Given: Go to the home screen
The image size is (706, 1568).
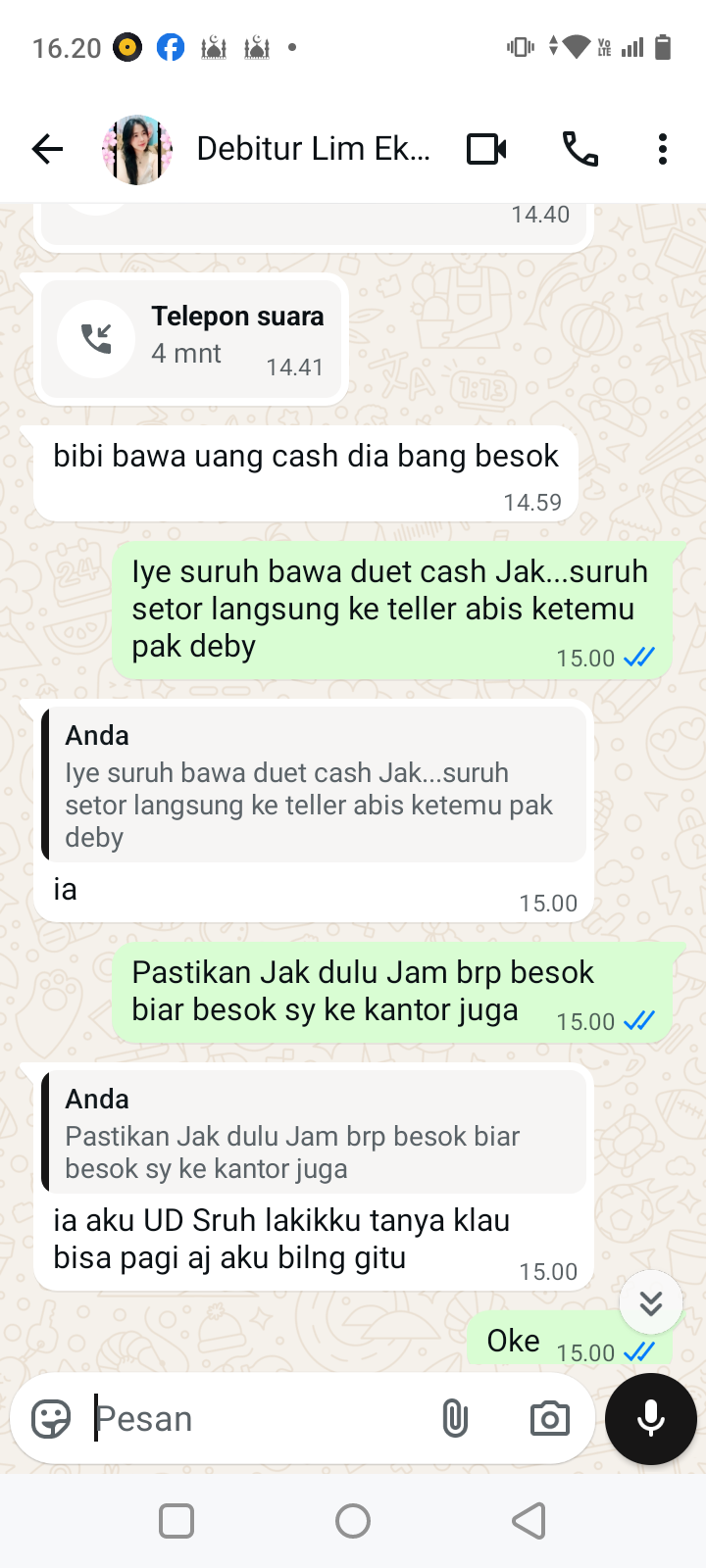Looking at the screenshot, I should pyautogui.click(x=353, y=1521).
